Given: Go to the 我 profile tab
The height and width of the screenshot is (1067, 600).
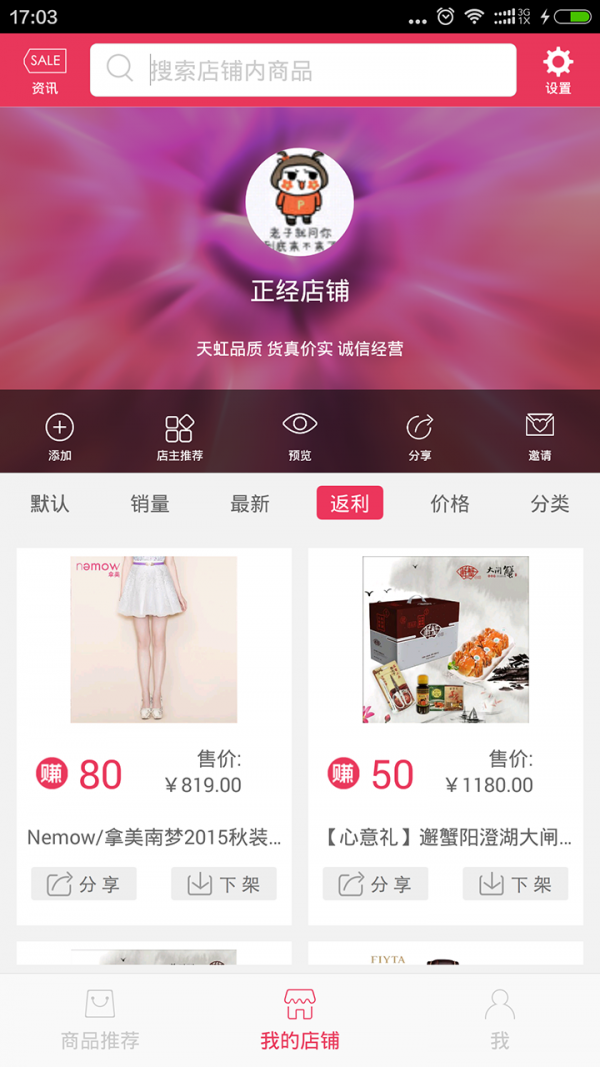Looking at the screenshot, I should [x=499, y=1020].
